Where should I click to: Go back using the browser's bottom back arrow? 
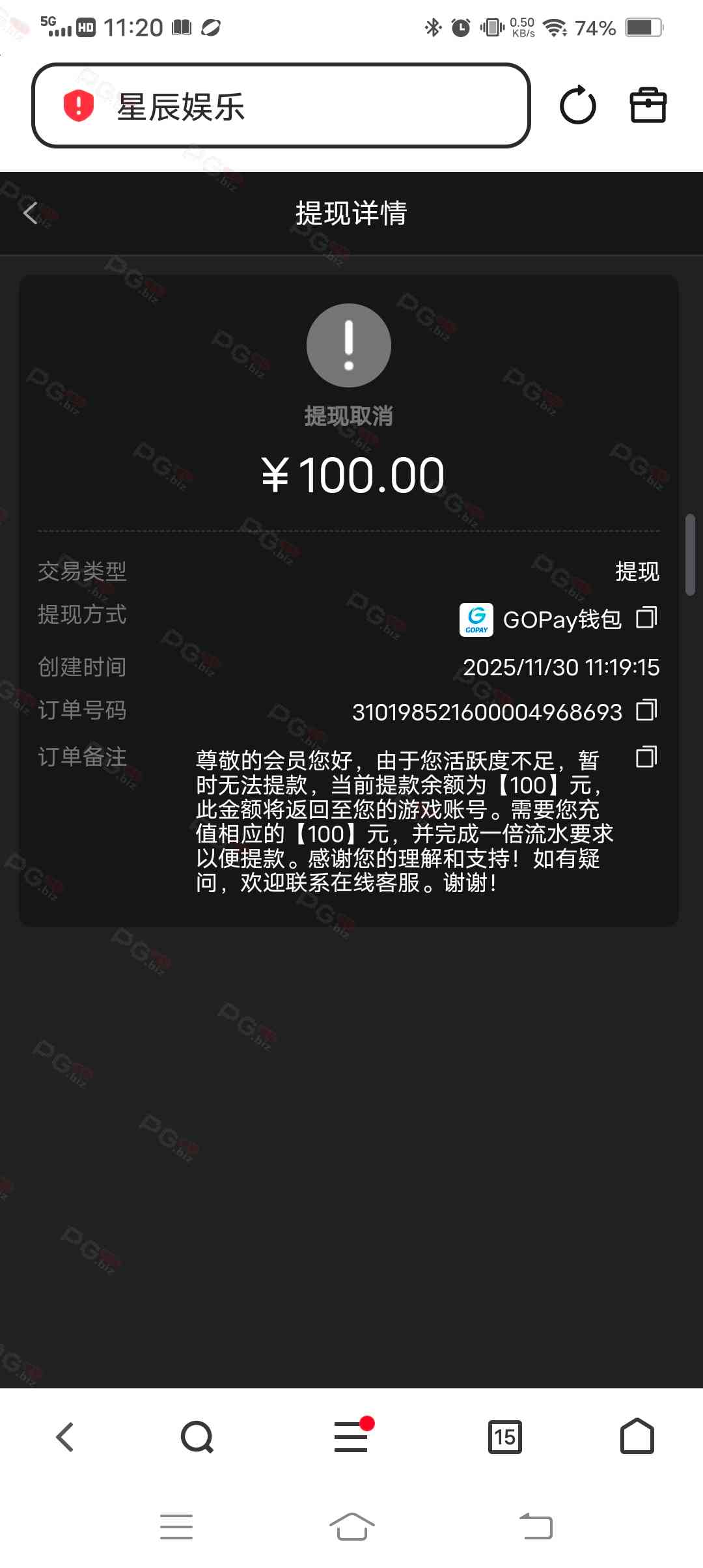pos(65,1436)
